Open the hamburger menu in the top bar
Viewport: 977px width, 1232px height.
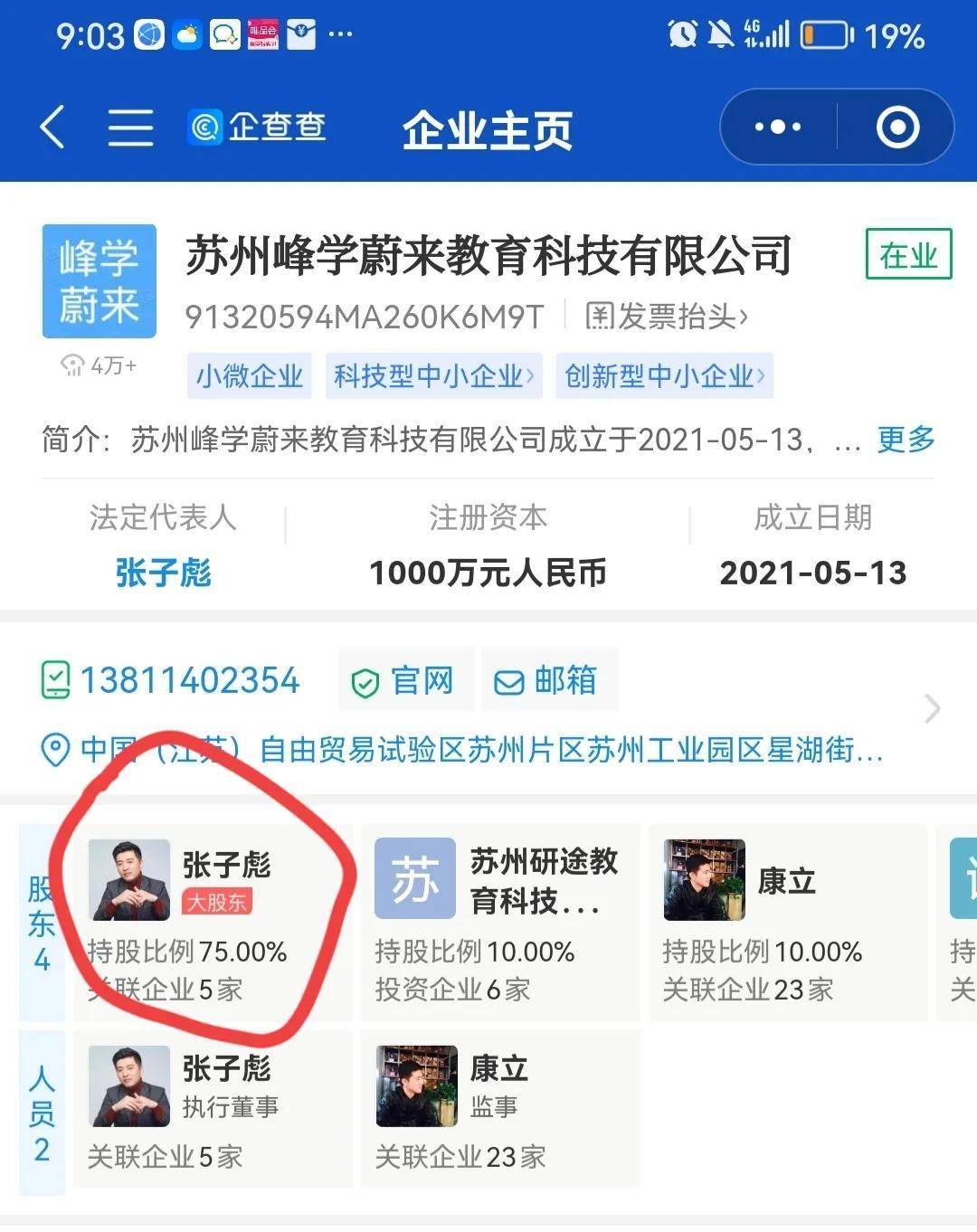(x=130, y=127)
